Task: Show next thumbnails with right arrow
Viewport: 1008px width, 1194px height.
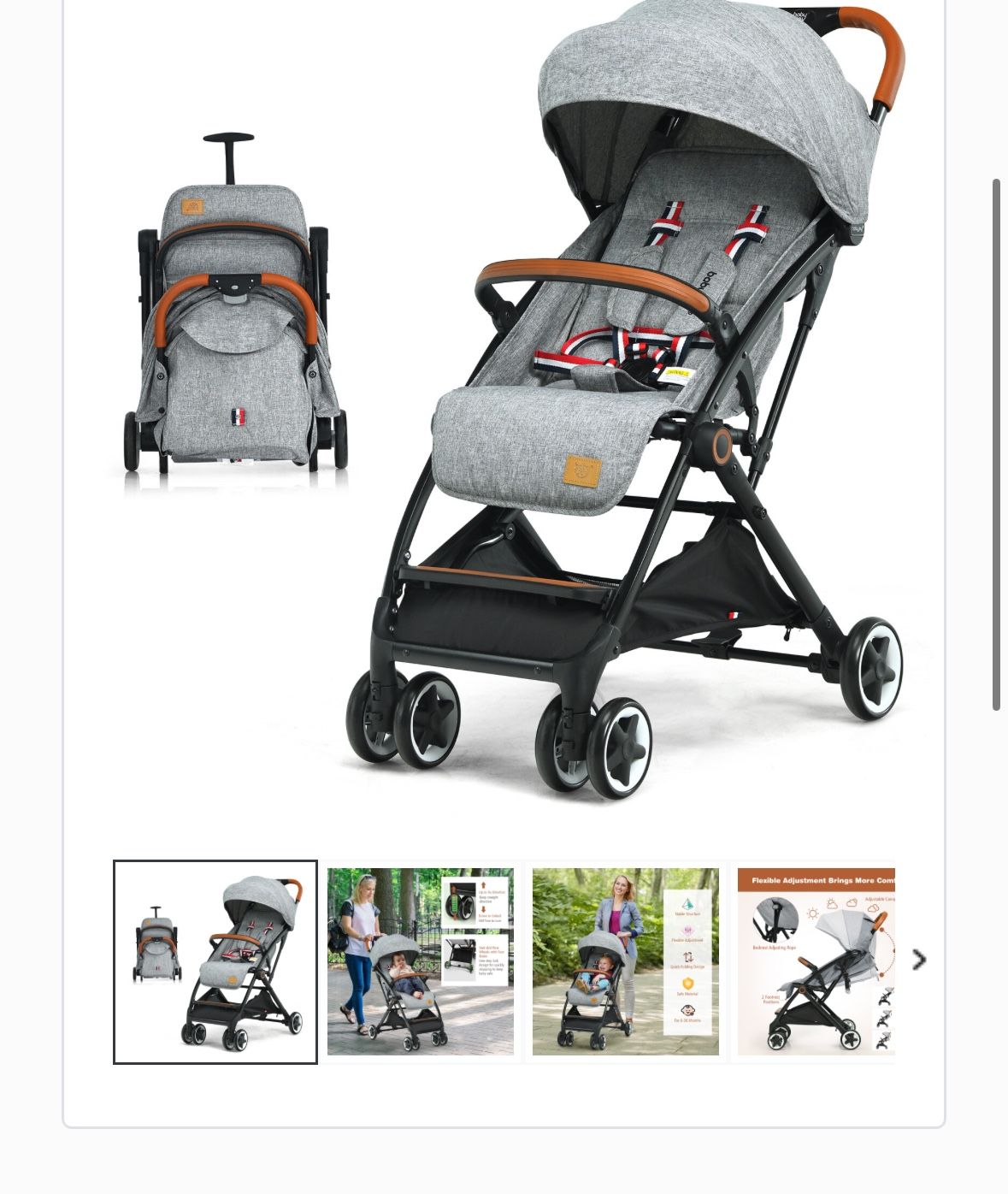Action: point(919,960)
